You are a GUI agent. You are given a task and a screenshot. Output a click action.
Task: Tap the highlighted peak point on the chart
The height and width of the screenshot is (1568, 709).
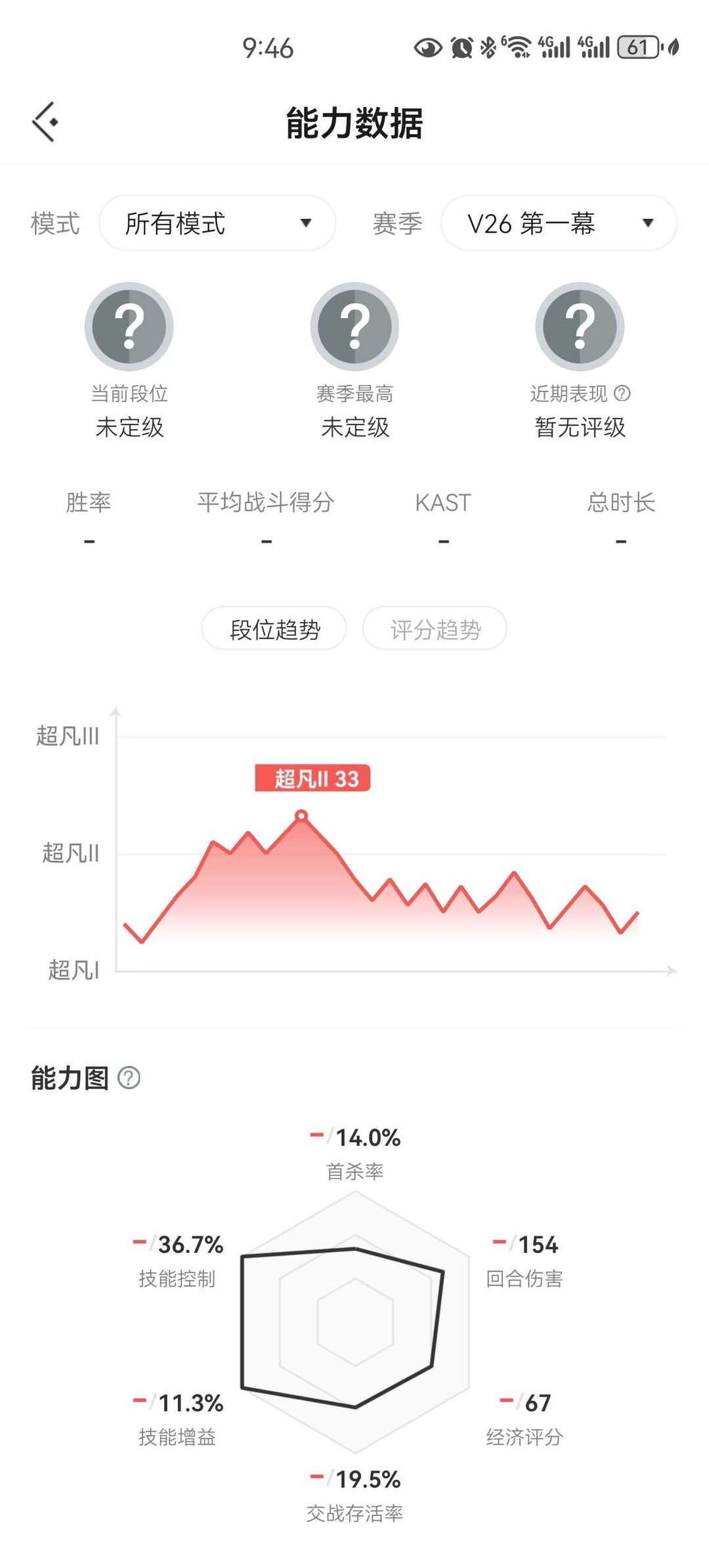[301, 815]
